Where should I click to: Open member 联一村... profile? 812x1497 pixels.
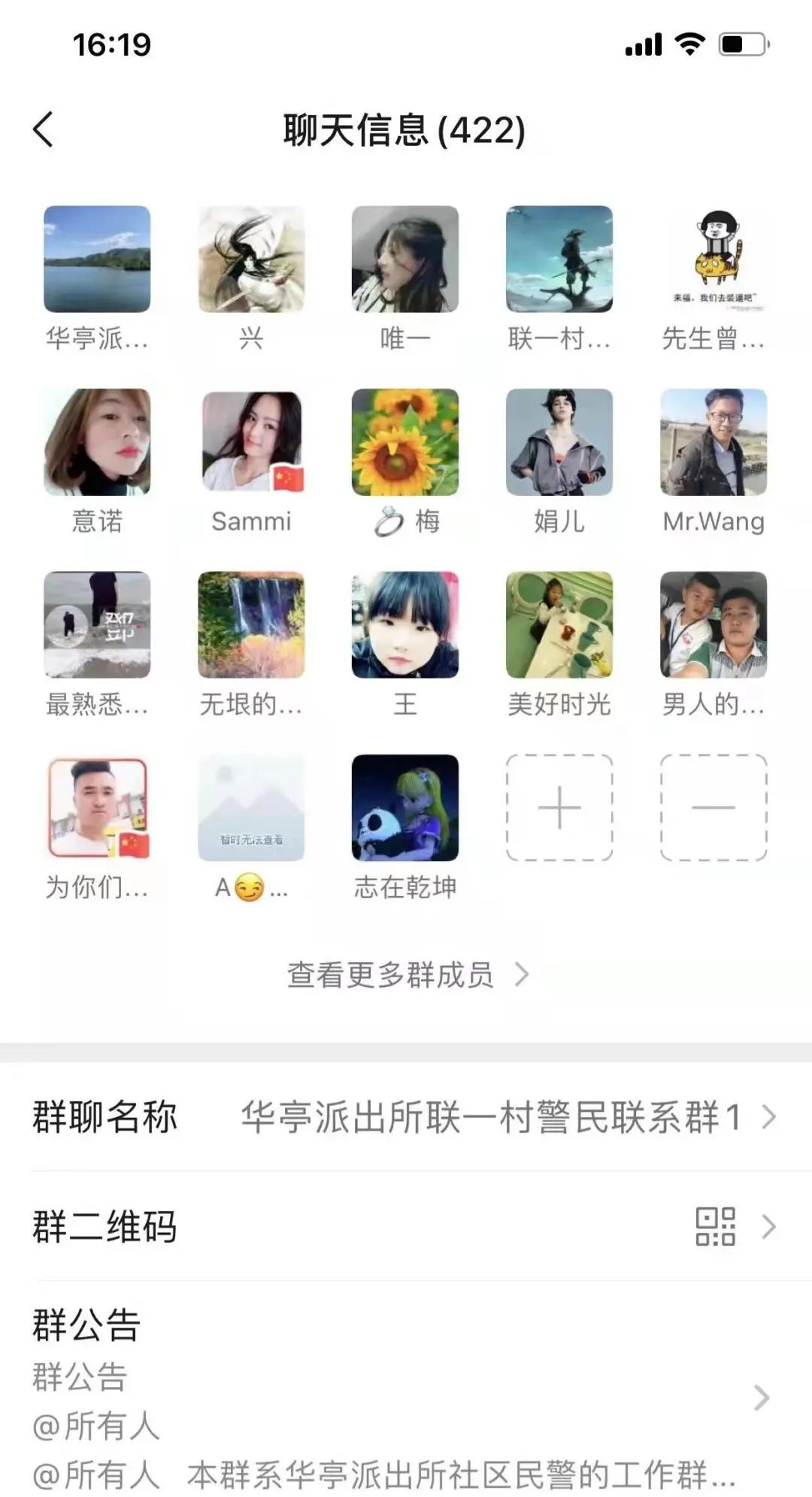tap(559, 260)
